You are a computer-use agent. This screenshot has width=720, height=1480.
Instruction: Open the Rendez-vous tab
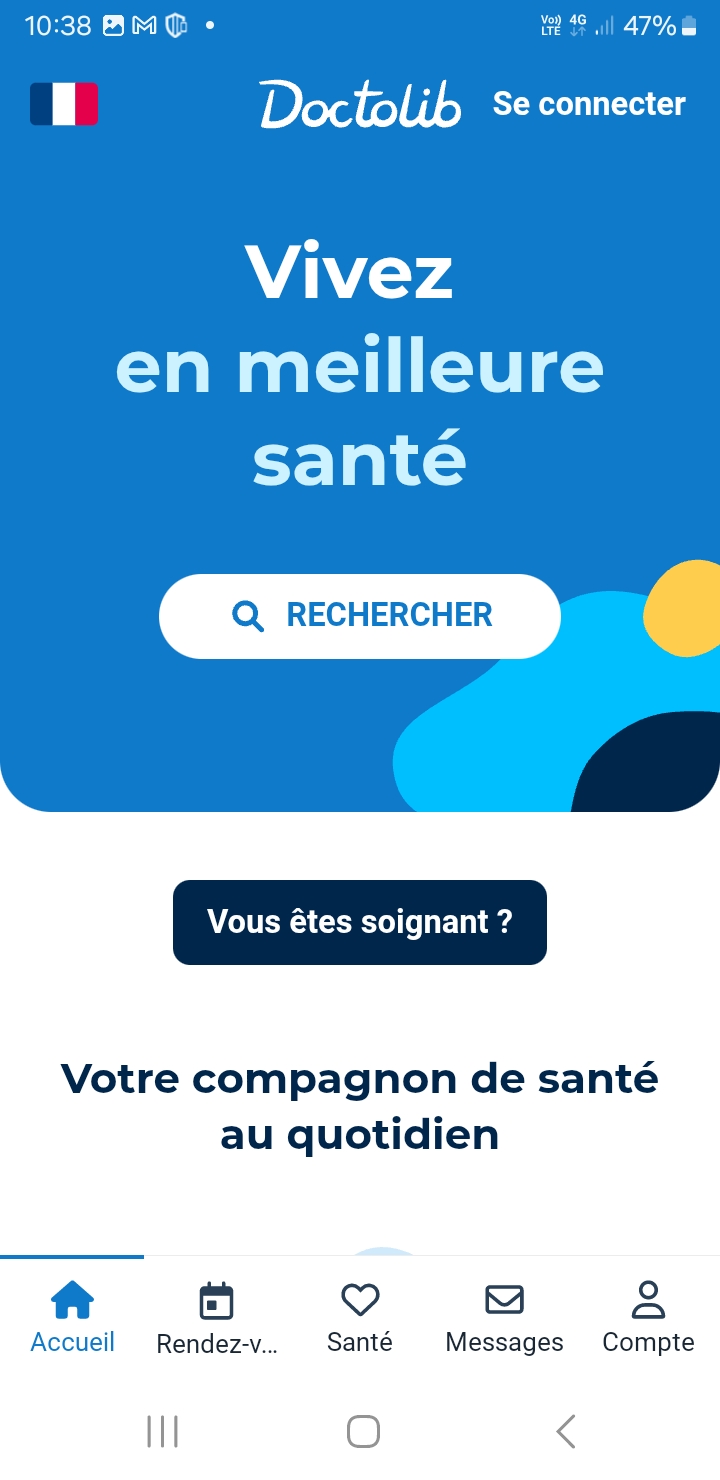pos(216,1318)
